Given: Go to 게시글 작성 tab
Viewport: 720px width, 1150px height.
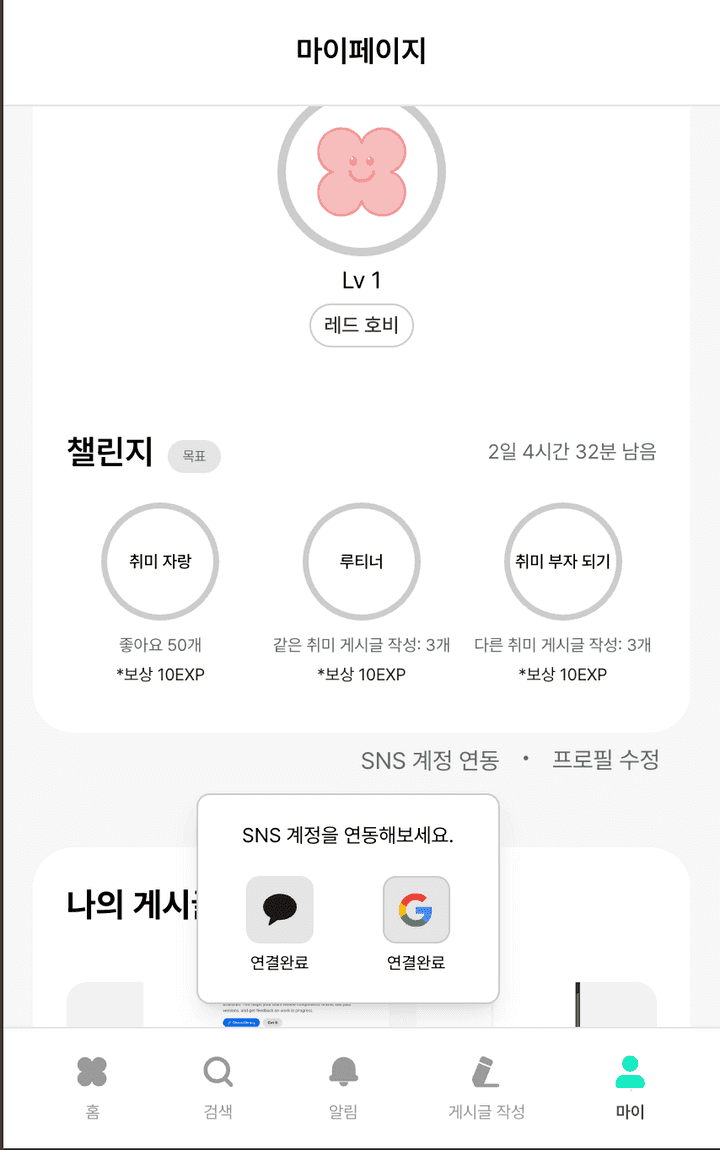Looking at the screenshot, I should (486, 1086).
